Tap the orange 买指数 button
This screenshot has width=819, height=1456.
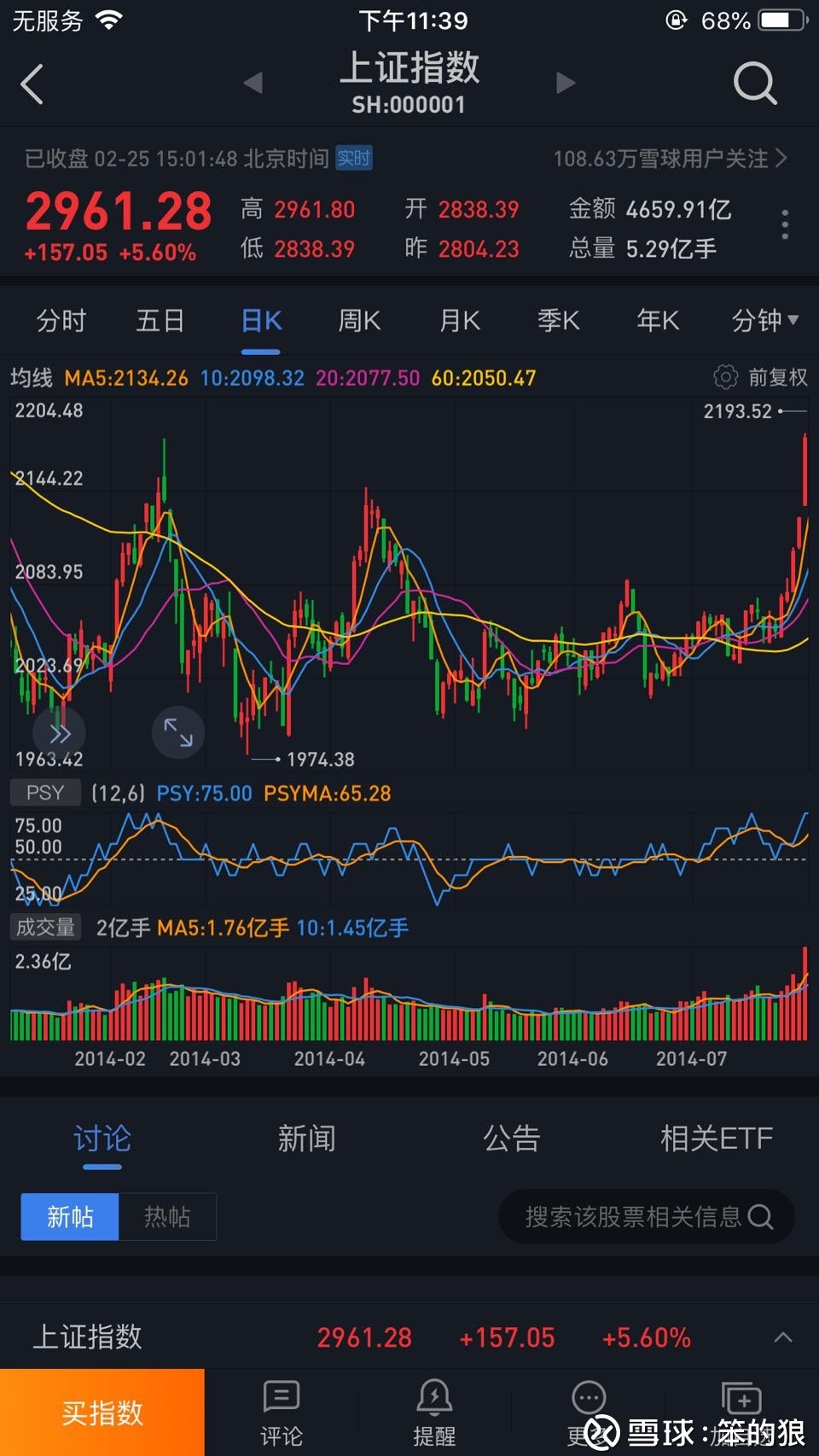click(102, 1412)
